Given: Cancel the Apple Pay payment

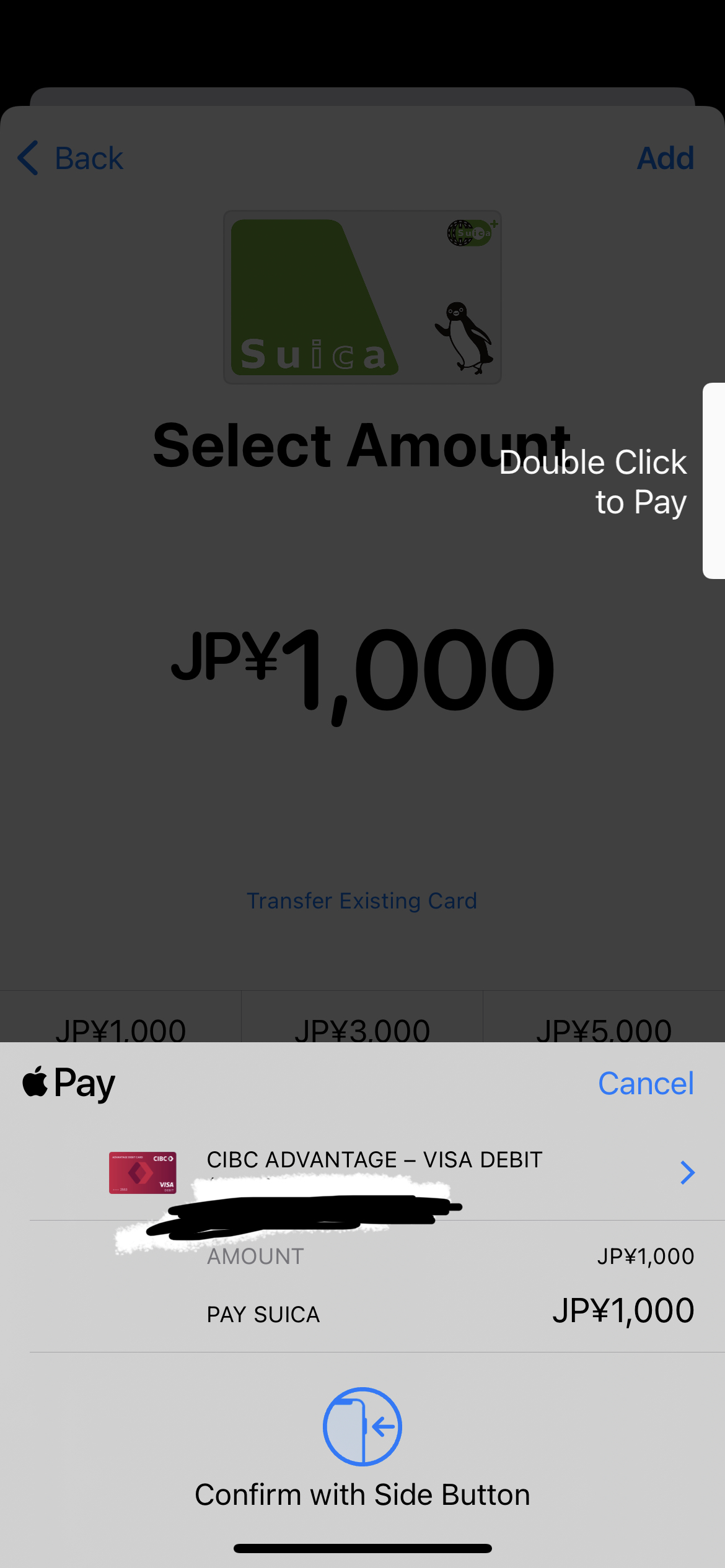Looking at the screenshot, I should [646, 1082].
